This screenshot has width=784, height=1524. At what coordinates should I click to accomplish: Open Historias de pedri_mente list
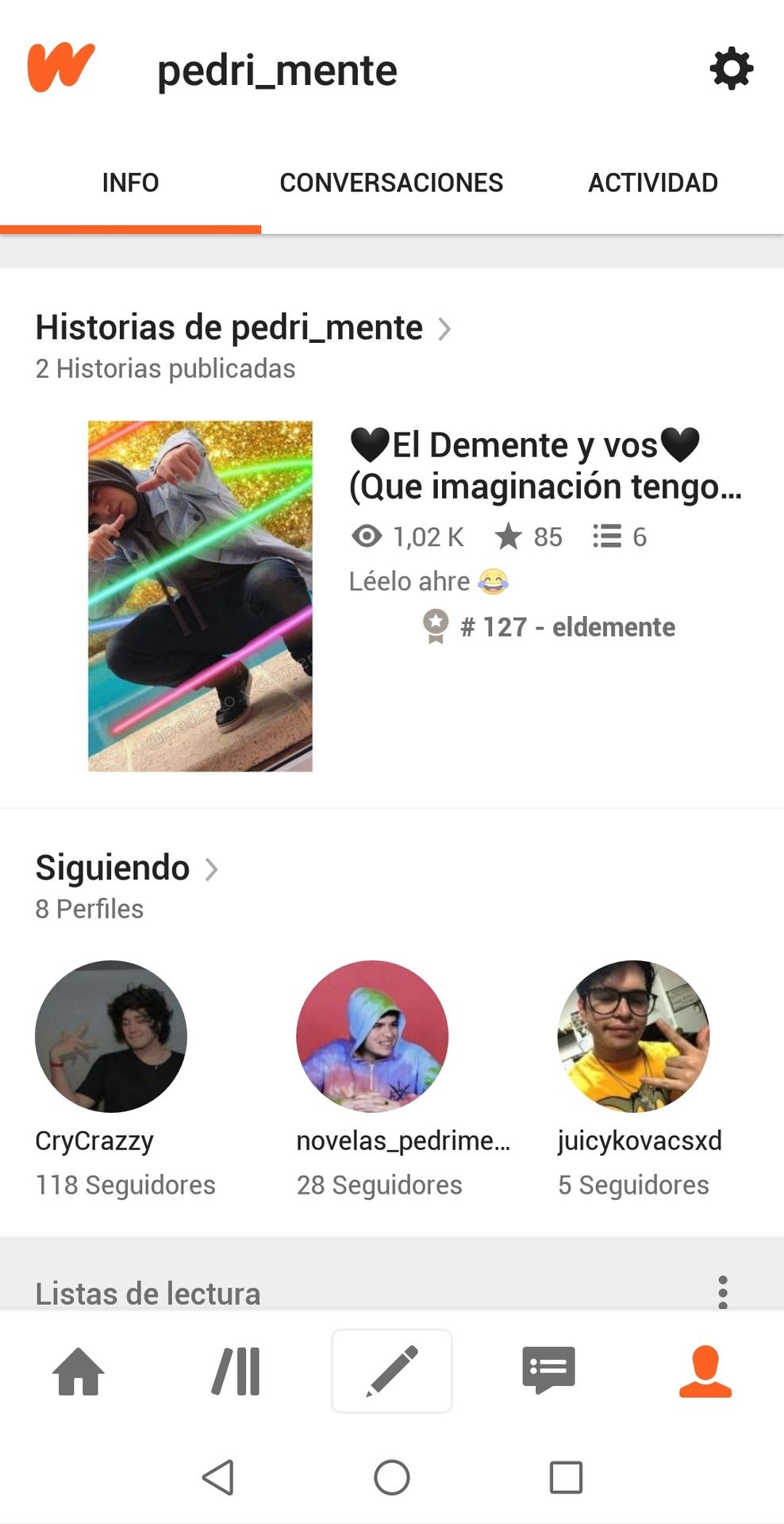[243, 328]
